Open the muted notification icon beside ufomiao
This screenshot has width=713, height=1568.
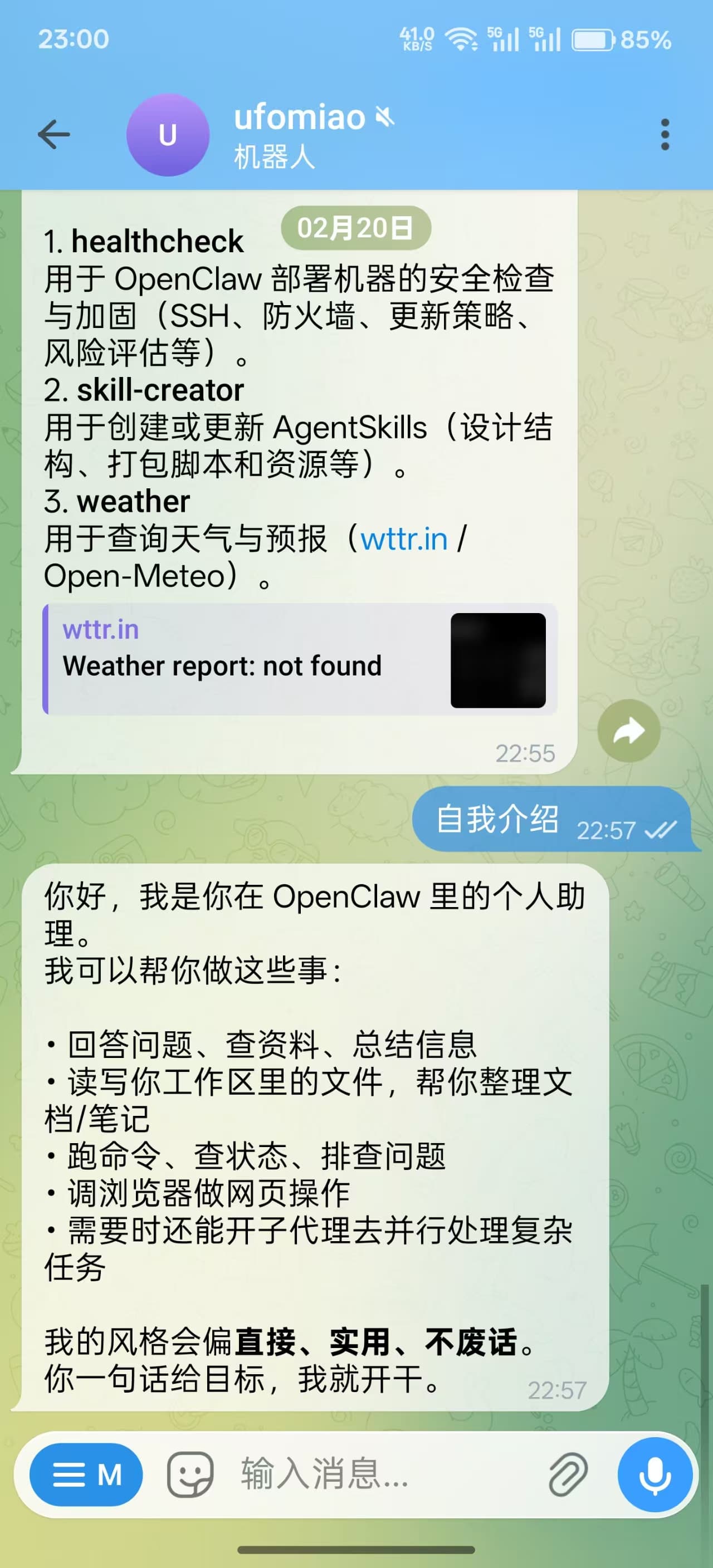point(385,117)
